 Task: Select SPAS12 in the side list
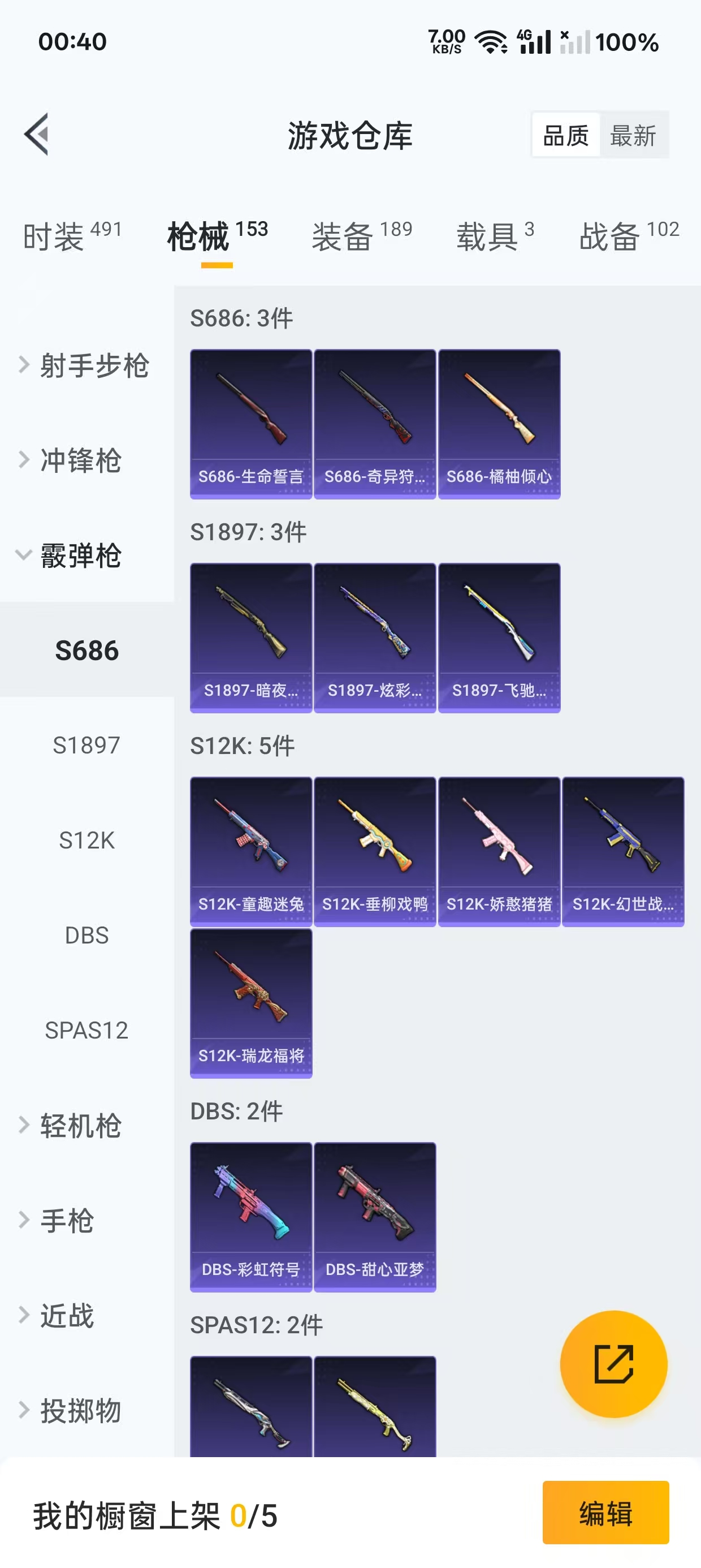point(86,1031)
